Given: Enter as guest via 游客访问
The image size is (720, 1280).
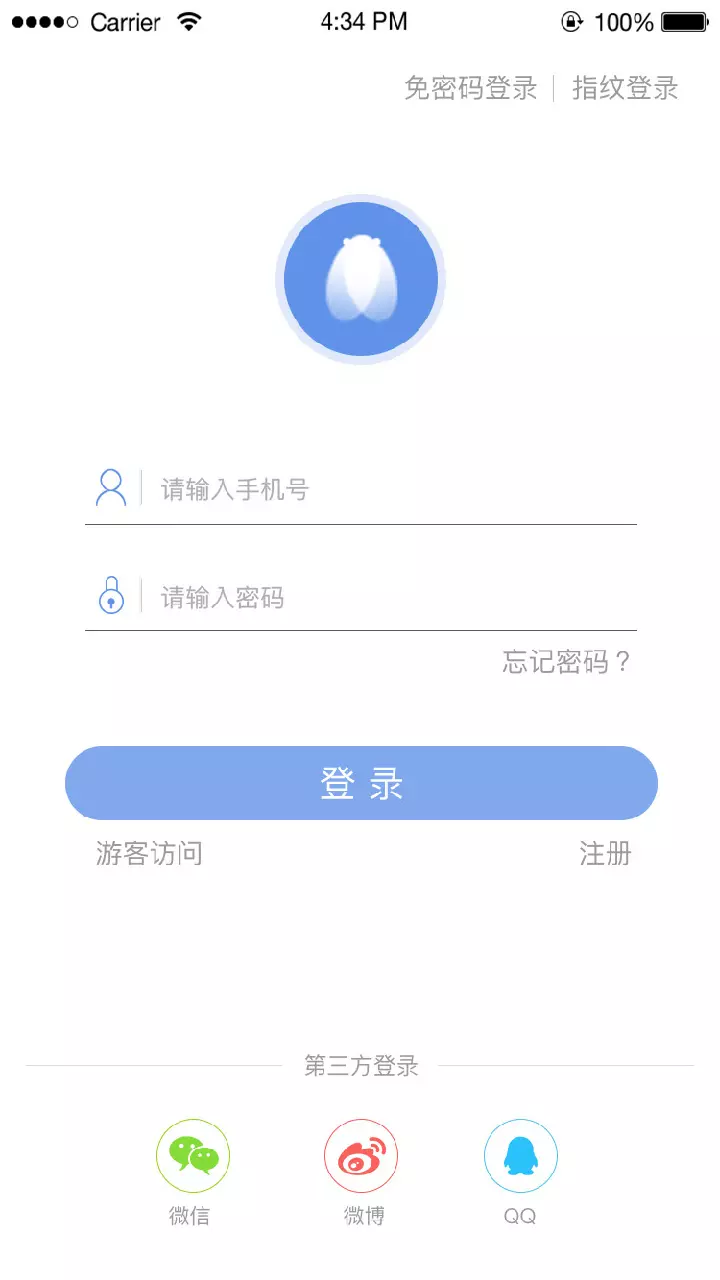Looking at the screenshot, I should tap(149, 854).
